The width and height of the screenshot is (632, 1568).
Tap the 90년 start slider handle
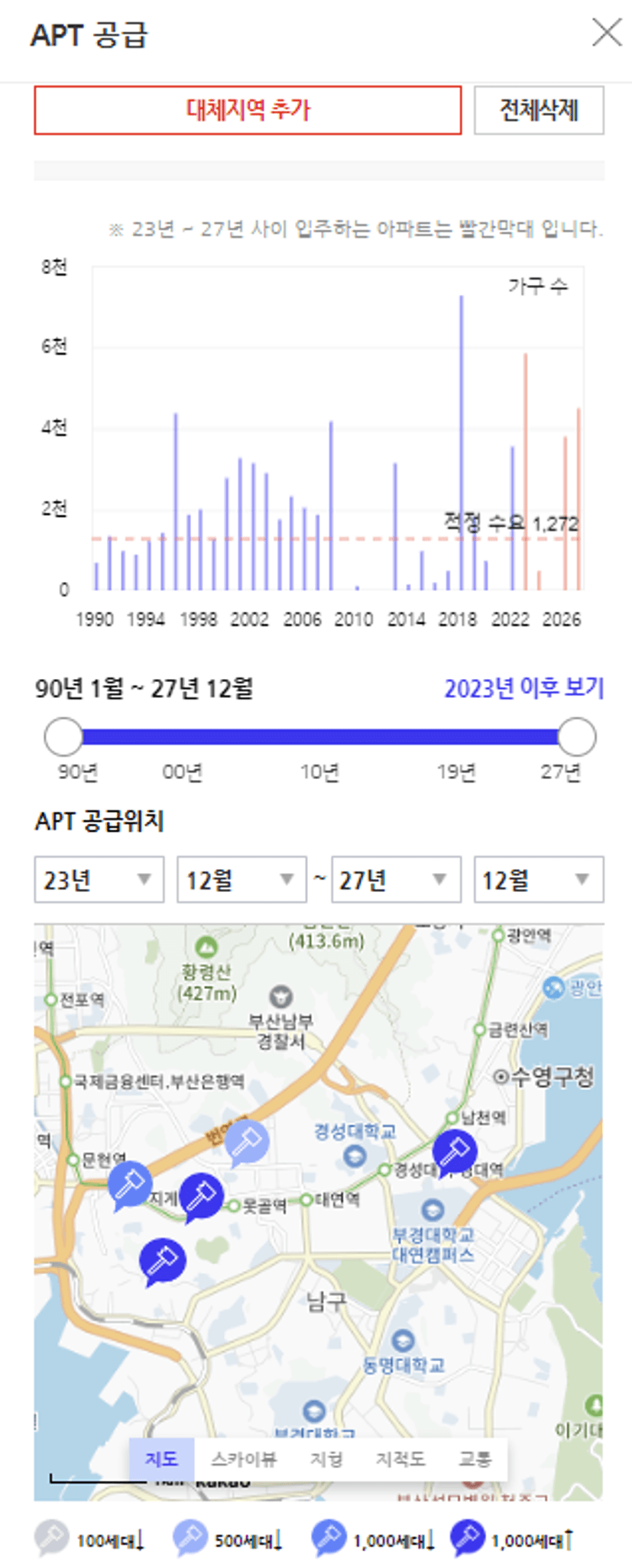[63, 736]
